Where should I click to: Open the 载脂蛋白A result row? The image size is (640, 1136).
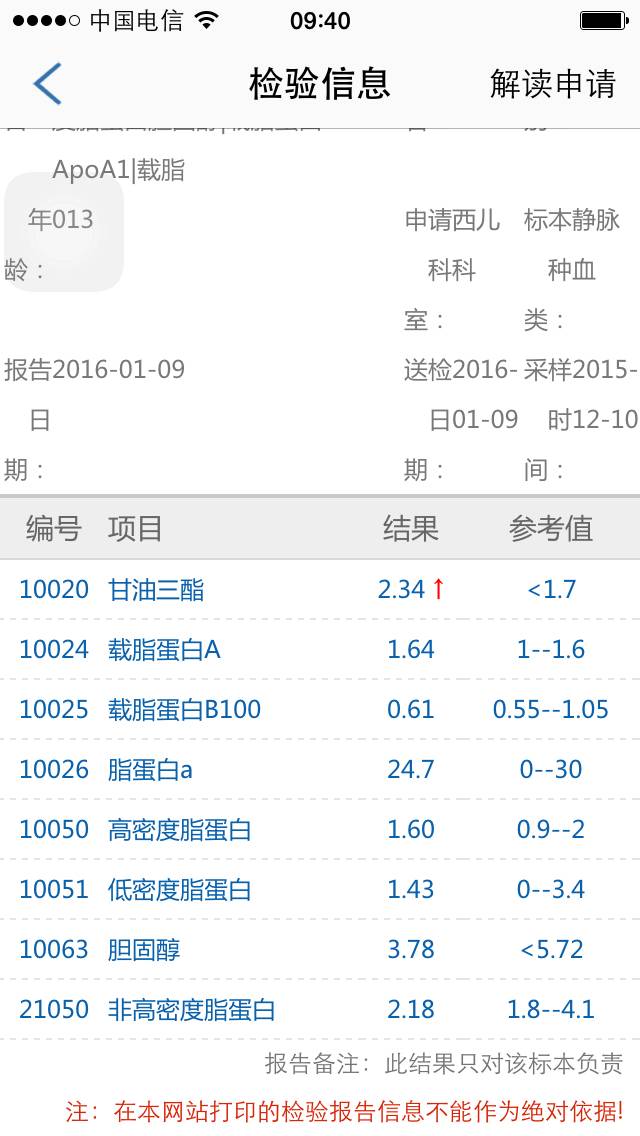(x=320, y=649)
